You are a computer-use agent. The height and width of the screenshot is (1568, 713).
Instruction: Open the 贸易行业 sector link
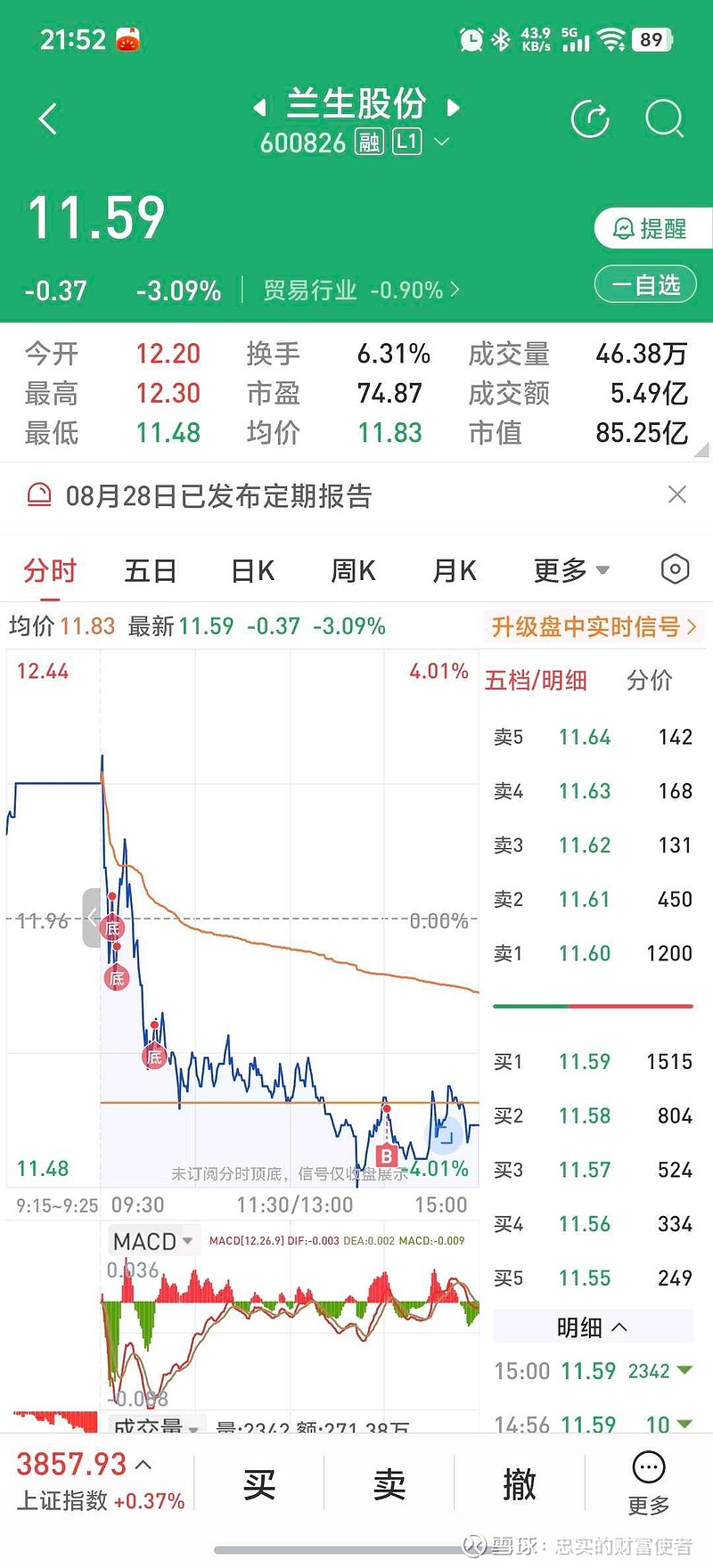pyautogui.click(x=361, y=290)
